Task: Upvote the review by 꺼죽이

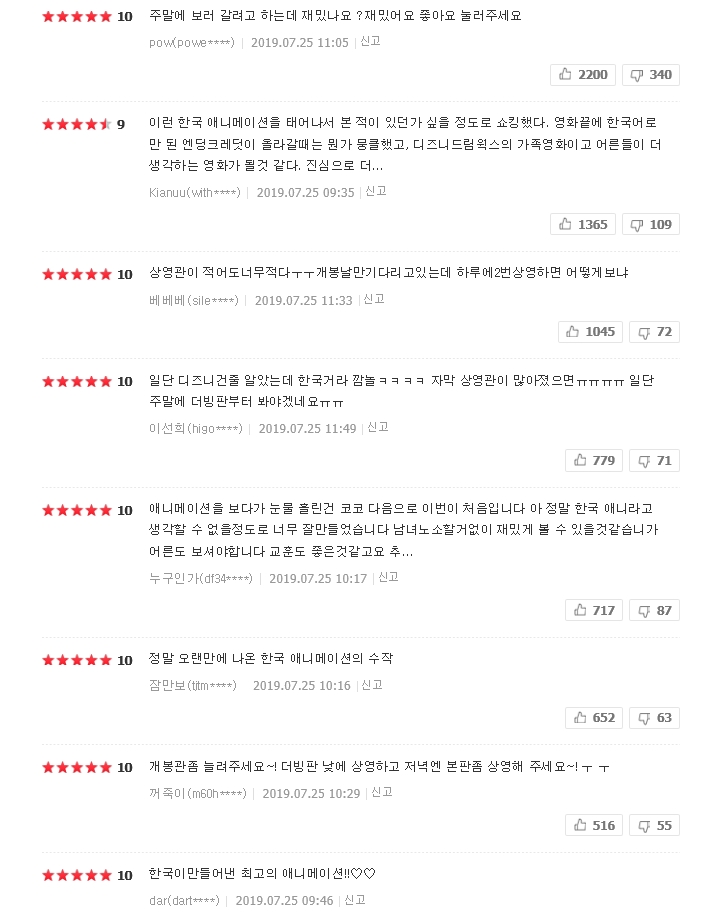Action: click(593, 825)
